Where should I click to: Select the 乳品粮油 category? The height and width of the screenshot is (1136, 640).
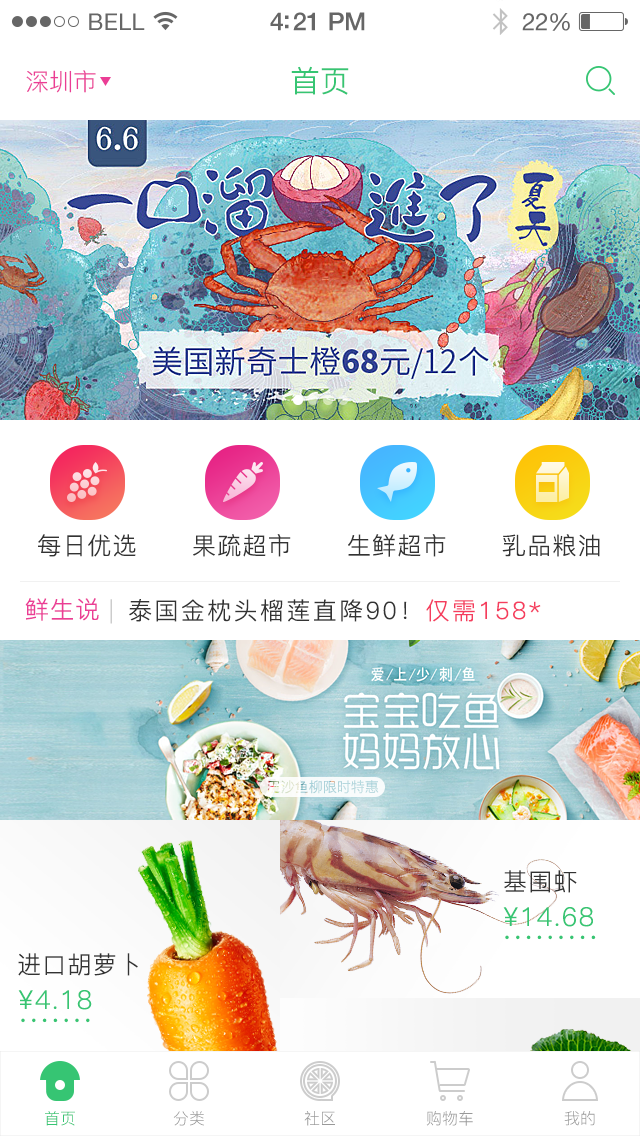pyautogui.click(x=552, y=500)
